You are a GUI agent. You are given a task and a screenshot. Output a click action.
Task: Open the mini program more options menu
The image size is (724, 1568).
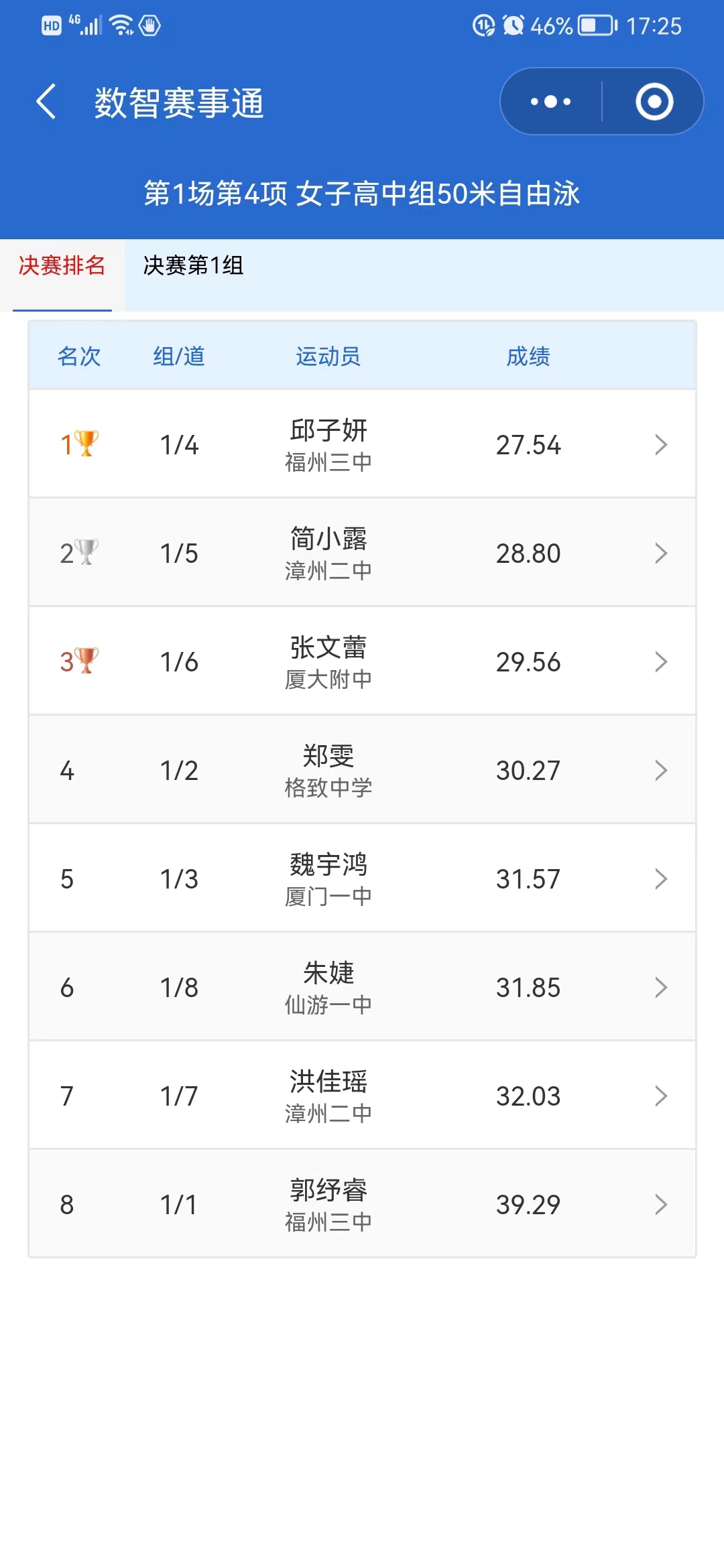(x=550, y=102)
